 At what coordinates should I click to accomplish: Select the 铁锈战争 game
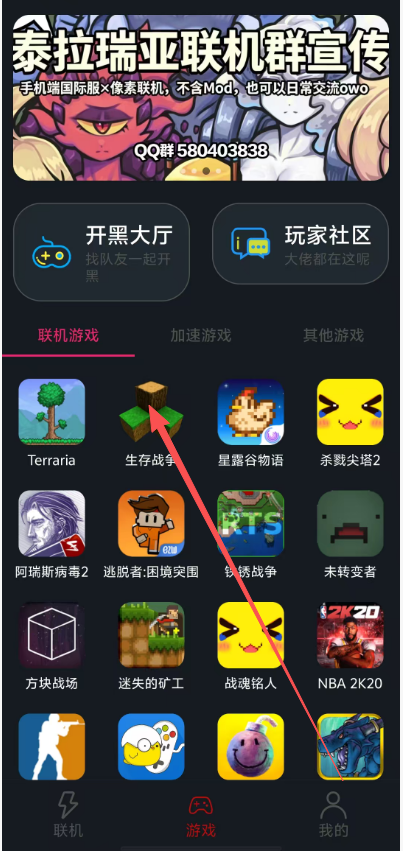point(251,535)
